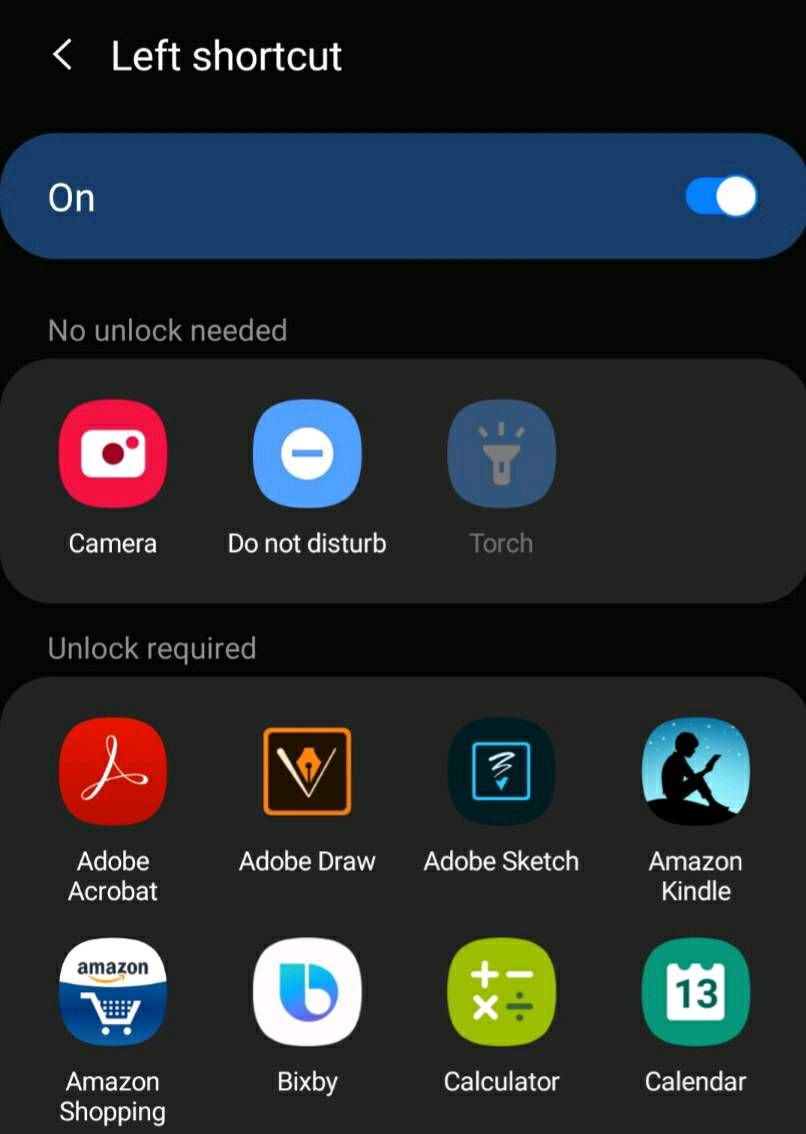Image resolution: width=806 pixels, height=1134 pixels.
Task: Pick Amazon Kindle as the shortcut app
Action: coord(695,772)
